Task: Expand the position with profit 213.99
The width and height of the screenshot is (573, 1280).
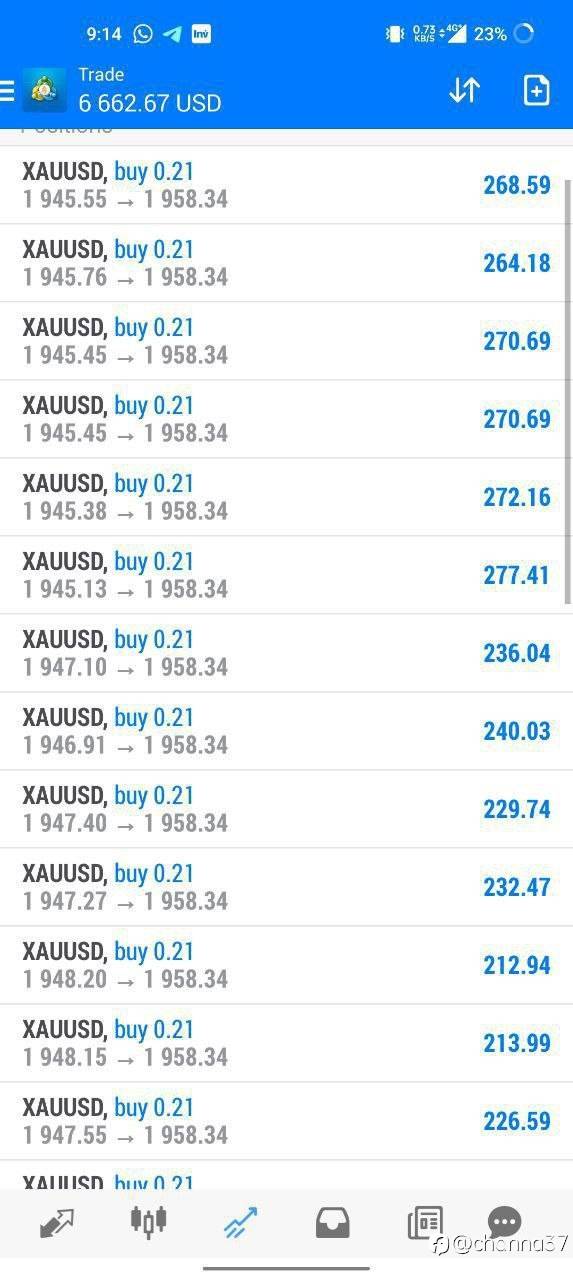Action: click(286, 1043)
